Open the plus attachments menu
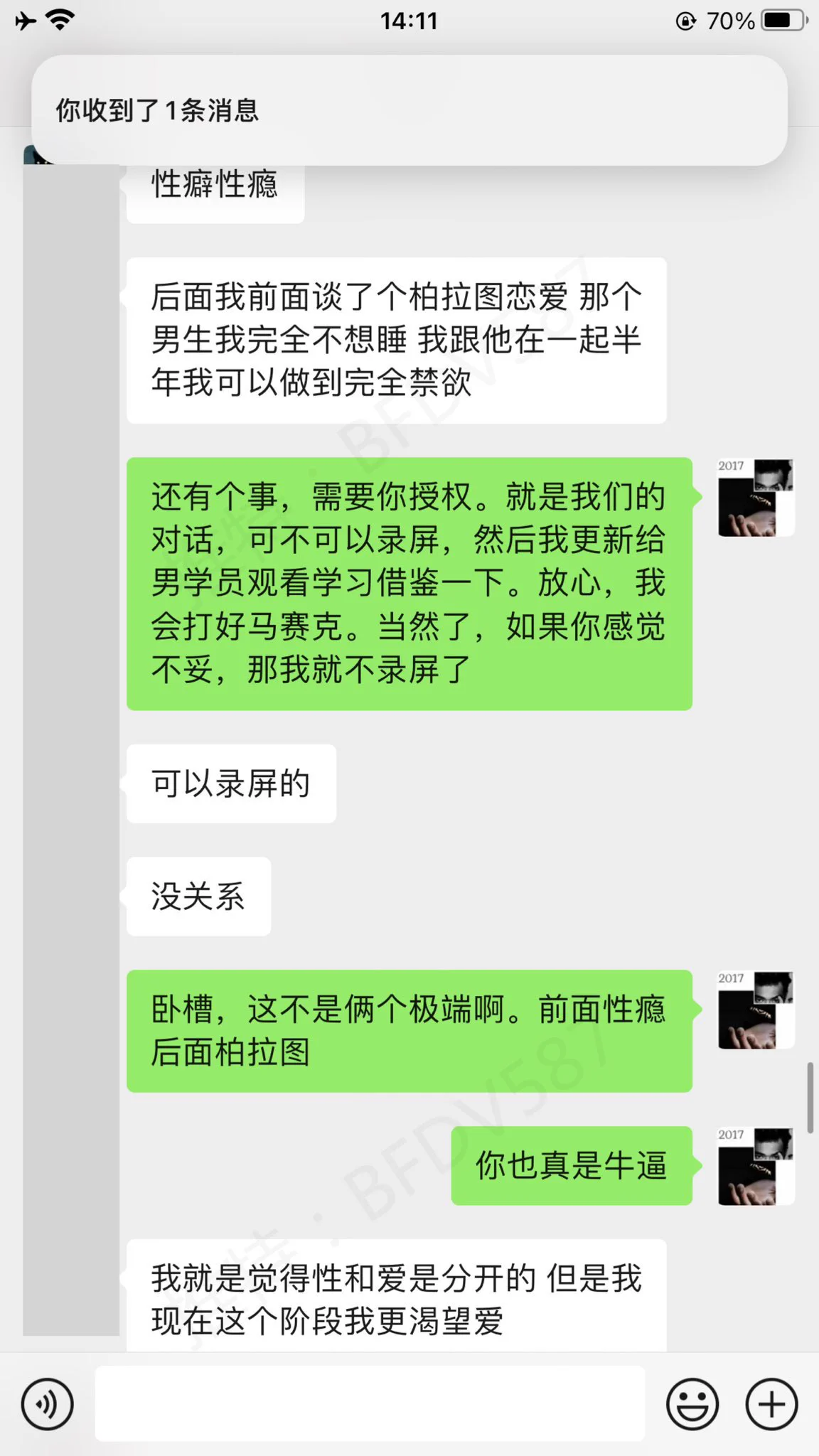 (x=771, y=1404)
